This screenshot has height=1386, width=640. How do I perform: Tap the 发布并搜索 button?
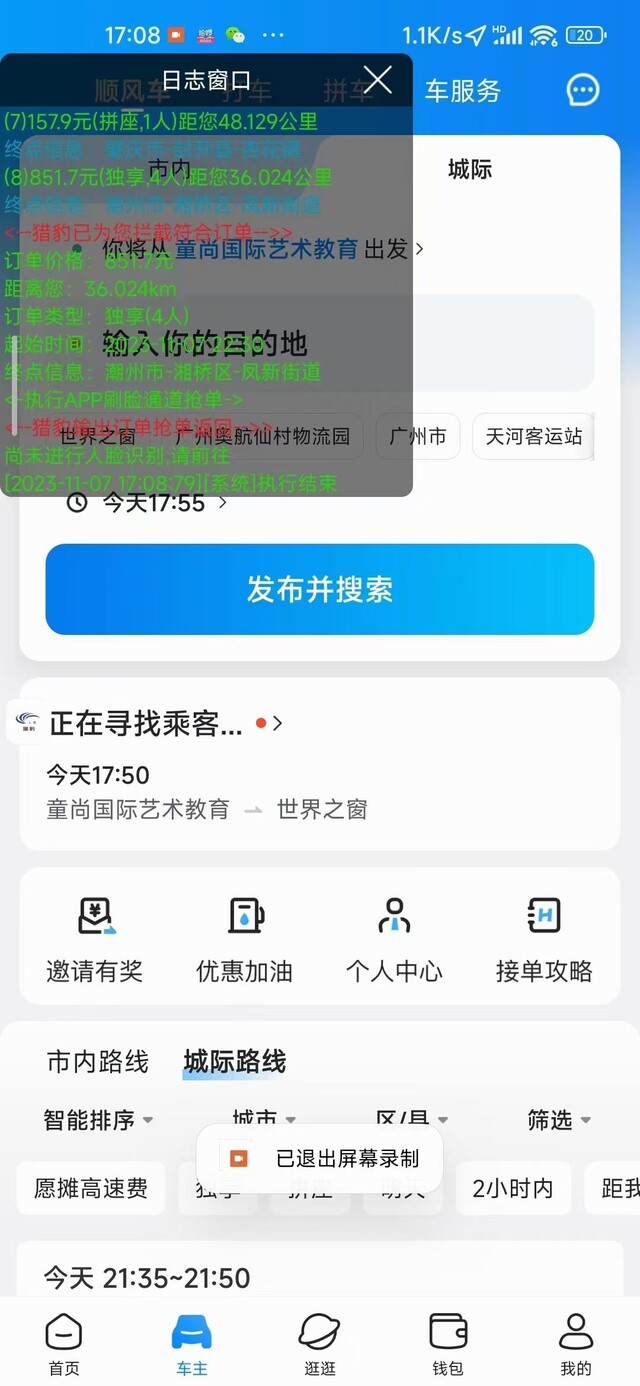click(x=320, y=589)
